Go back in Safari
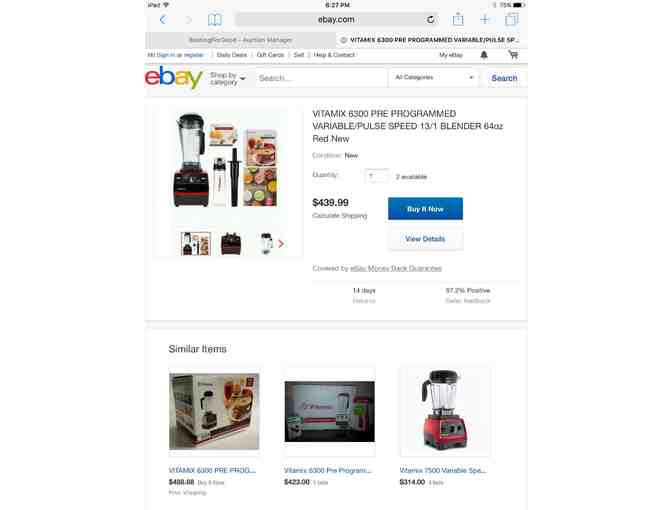672x510 pixels. pyautogui.click(x=163, y=19)
